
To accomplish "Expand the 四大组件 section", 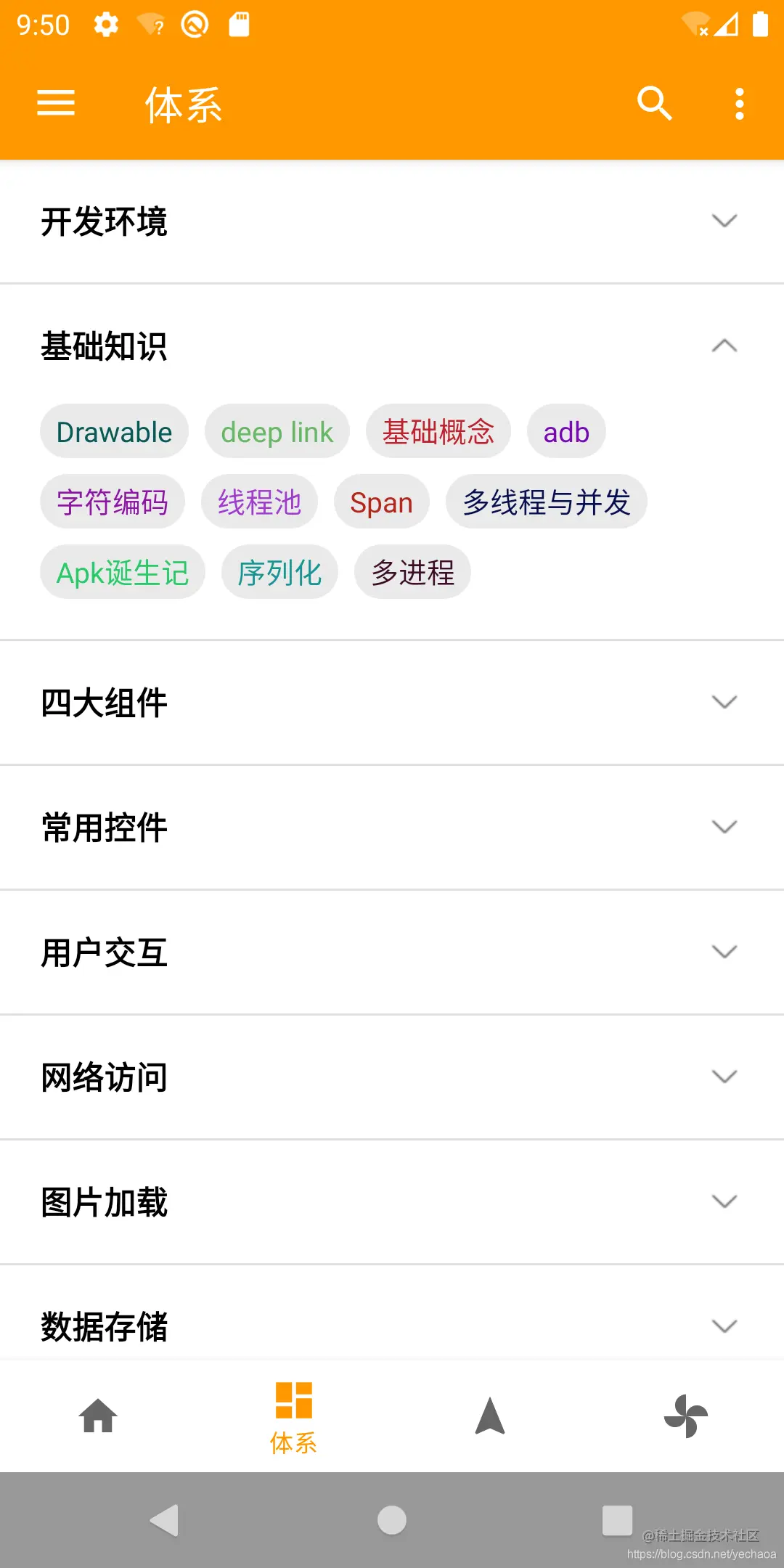I will (x=392, y=703).
